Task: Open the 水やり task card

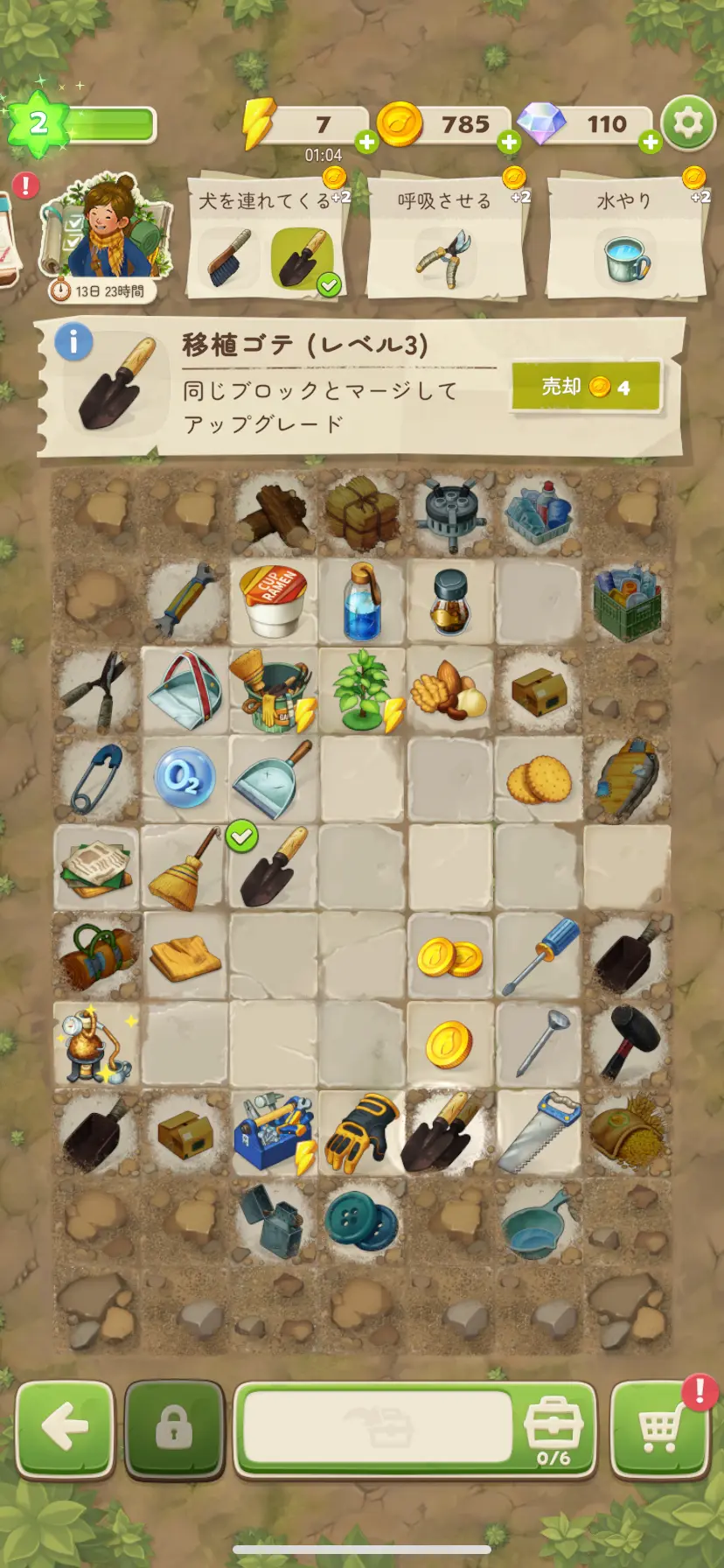Action: click(625, 236)
